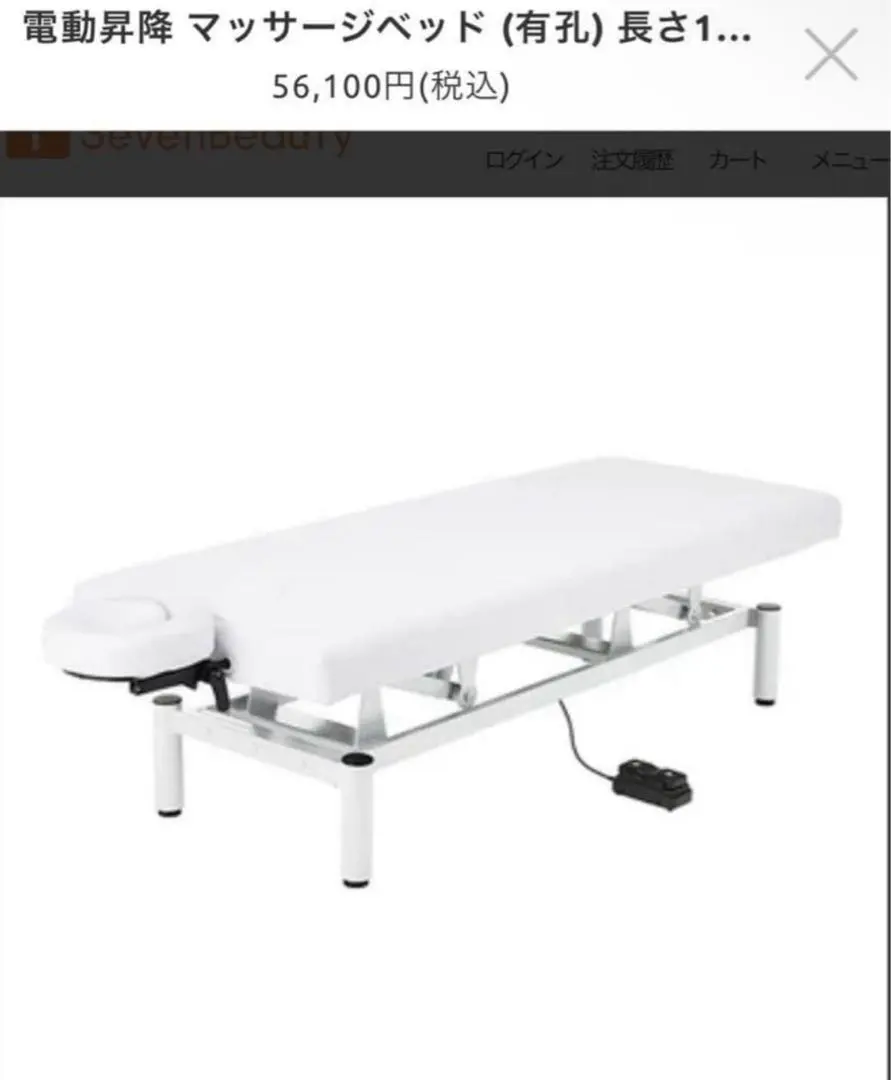Open the ログイン login link
The height and width of the screenshot is (1080, 891).
coord(524,161)
